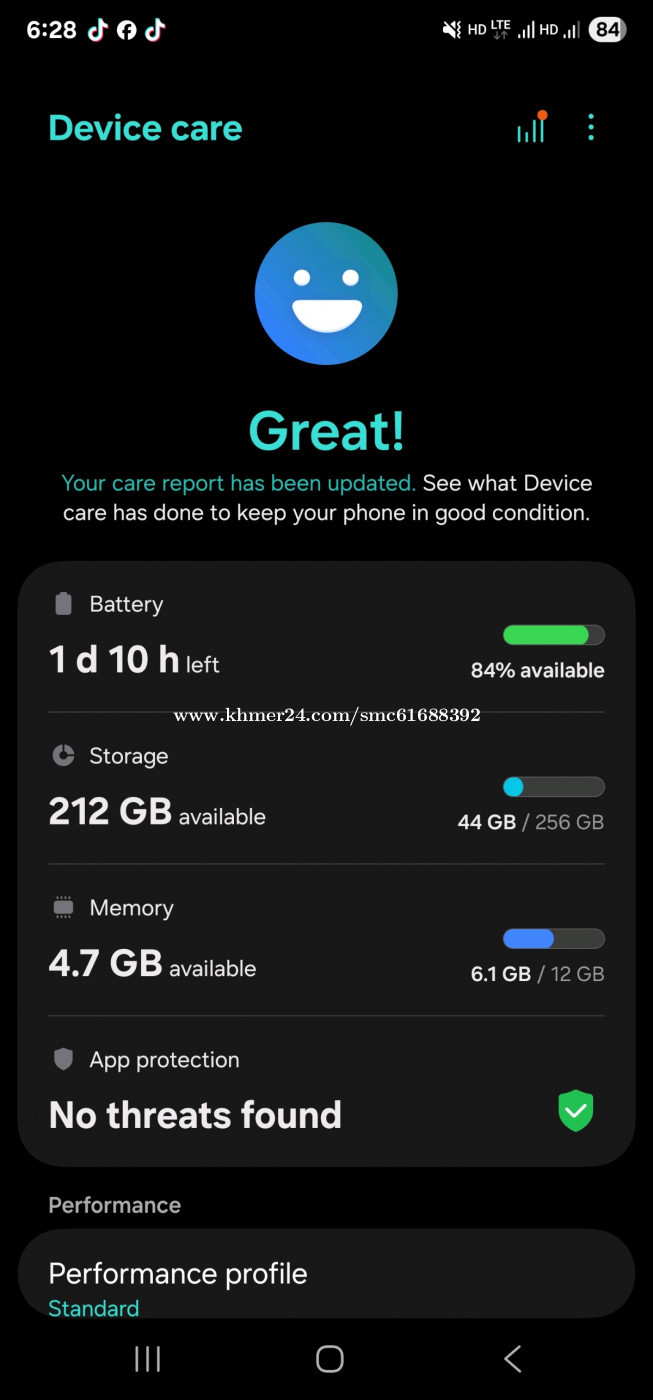The width and height of the screenshot is (653, 1400).
Task: Open the recent apps view
Action: 147,1358
